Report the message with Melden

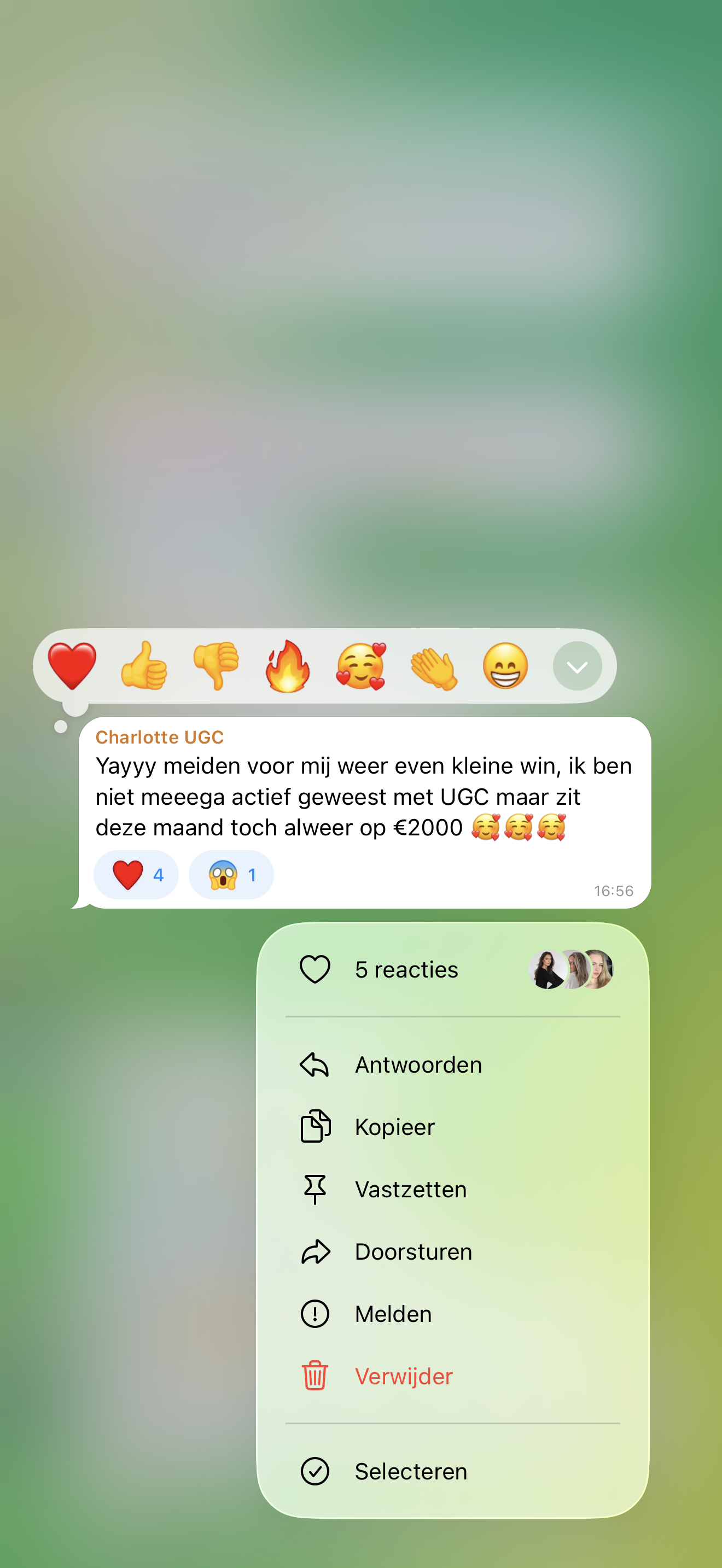(453, 1314)
